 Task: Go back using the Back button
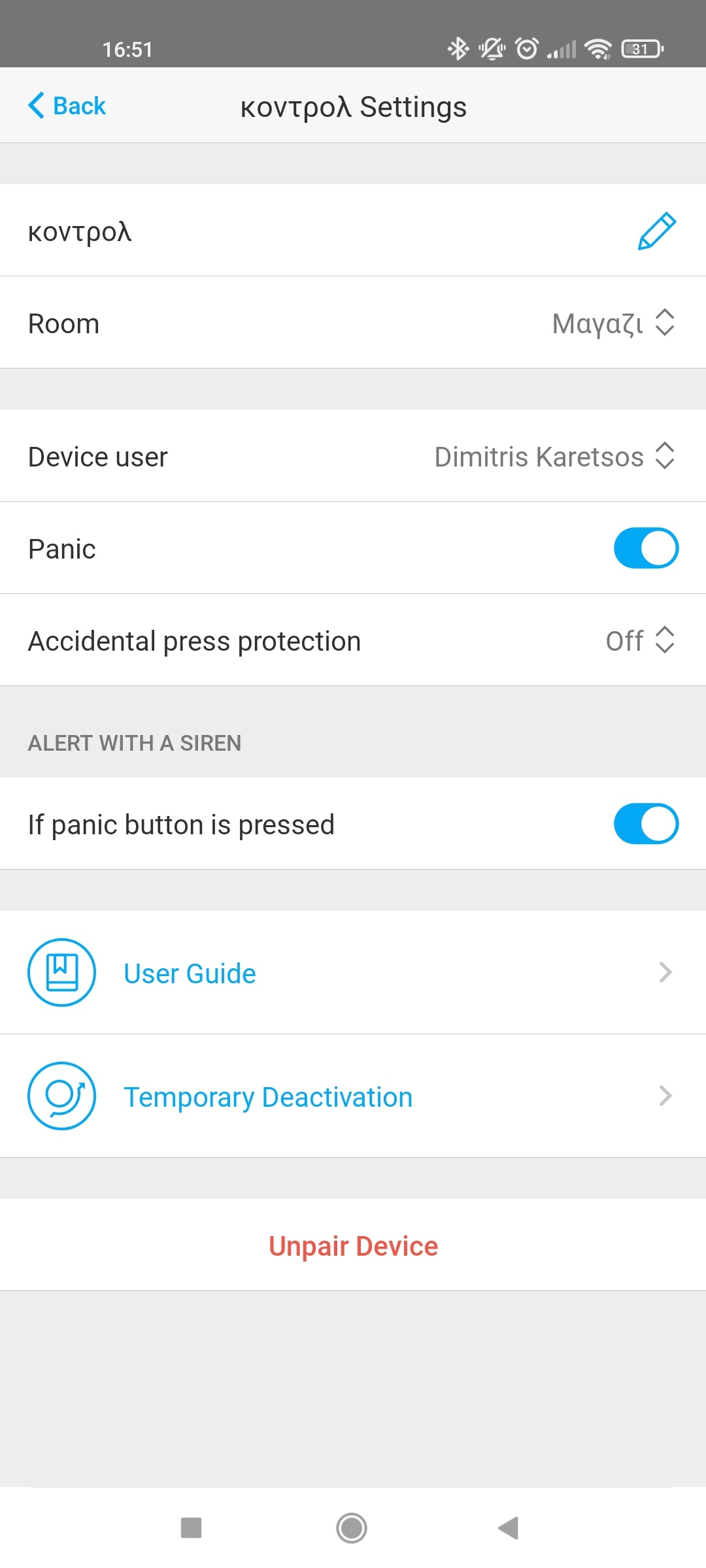pos(67,106)
